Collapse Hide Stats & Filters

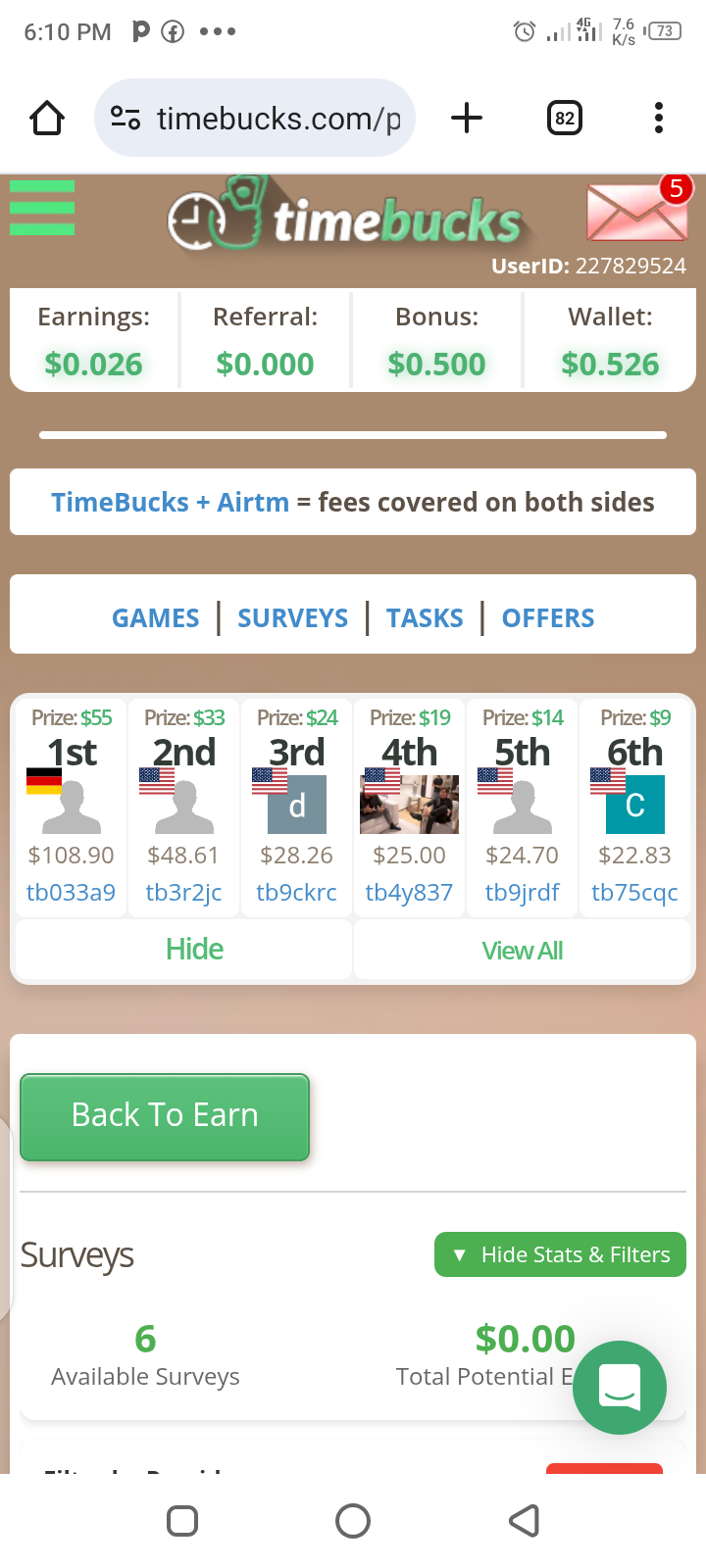click(x=560, y=1254)
